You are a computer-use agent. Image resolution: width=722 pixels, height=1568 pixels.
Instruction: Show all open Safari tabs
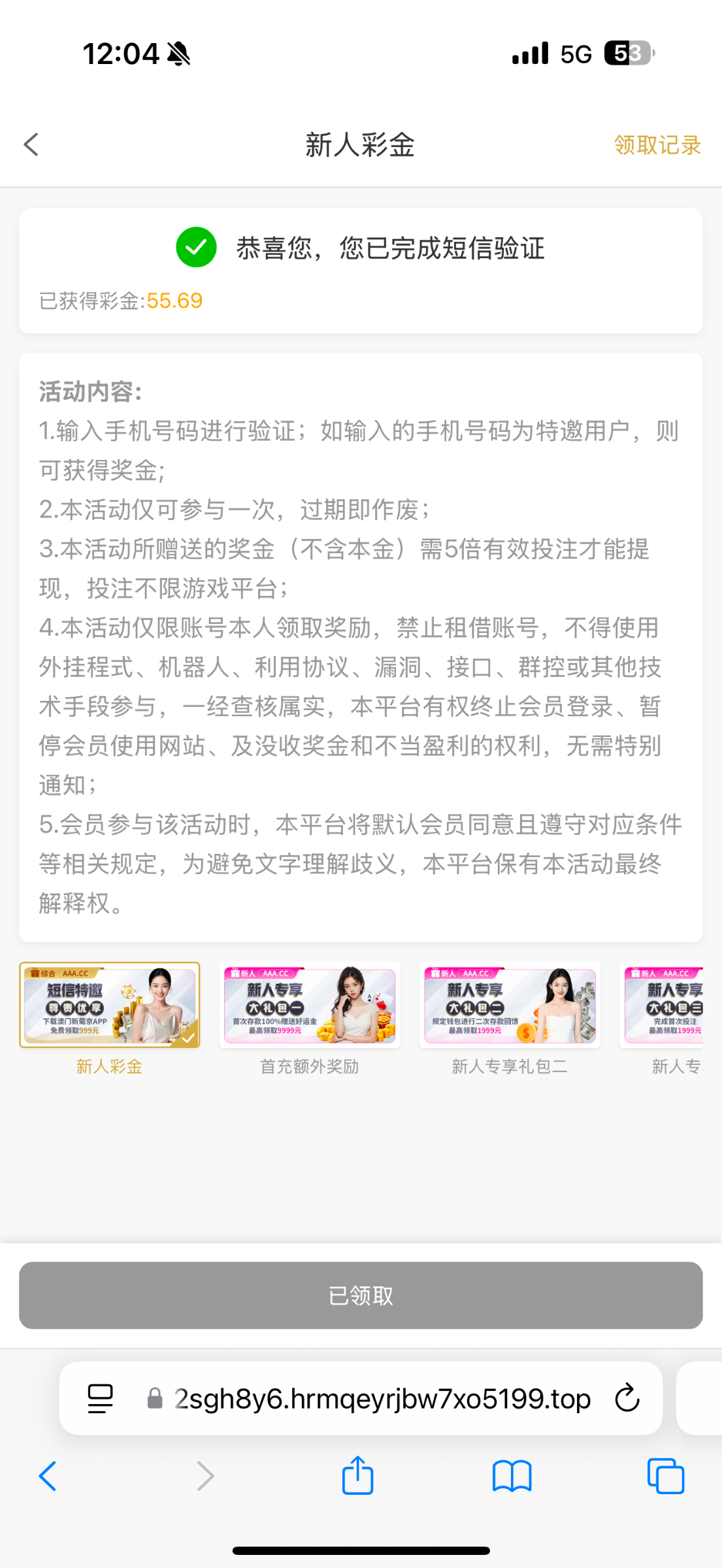point(665,1476)
